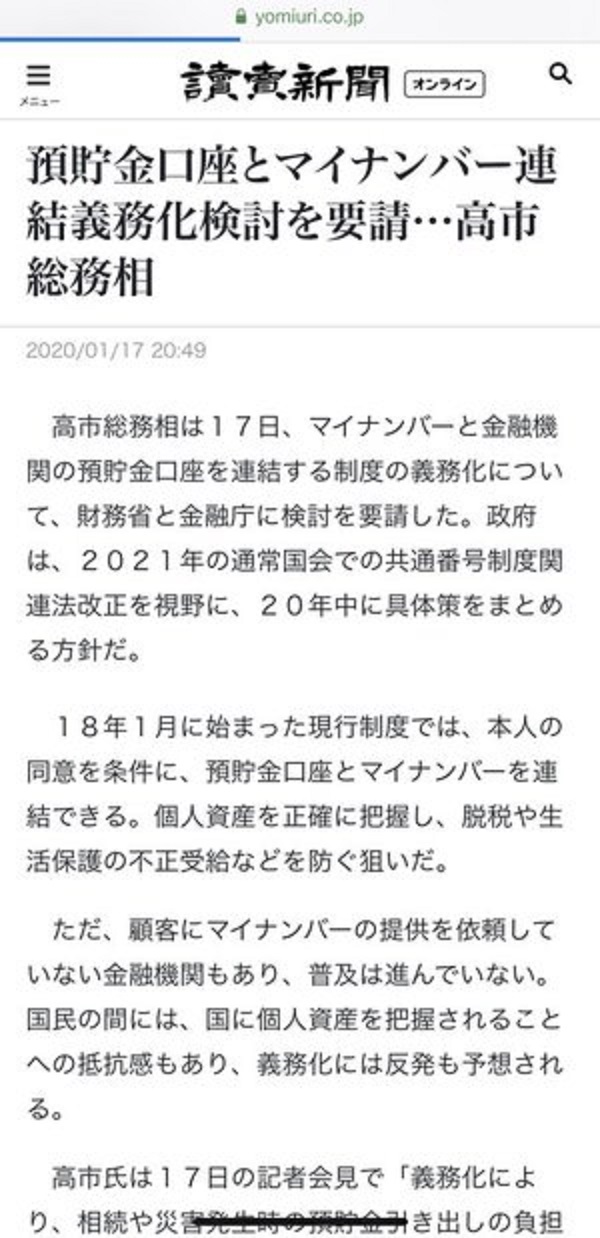The width and height of the screenshot is (600, 1238).
Task: Tap the yomiuri.co.jp address bar
Action: pyautogui.click(x=300, y=17)
